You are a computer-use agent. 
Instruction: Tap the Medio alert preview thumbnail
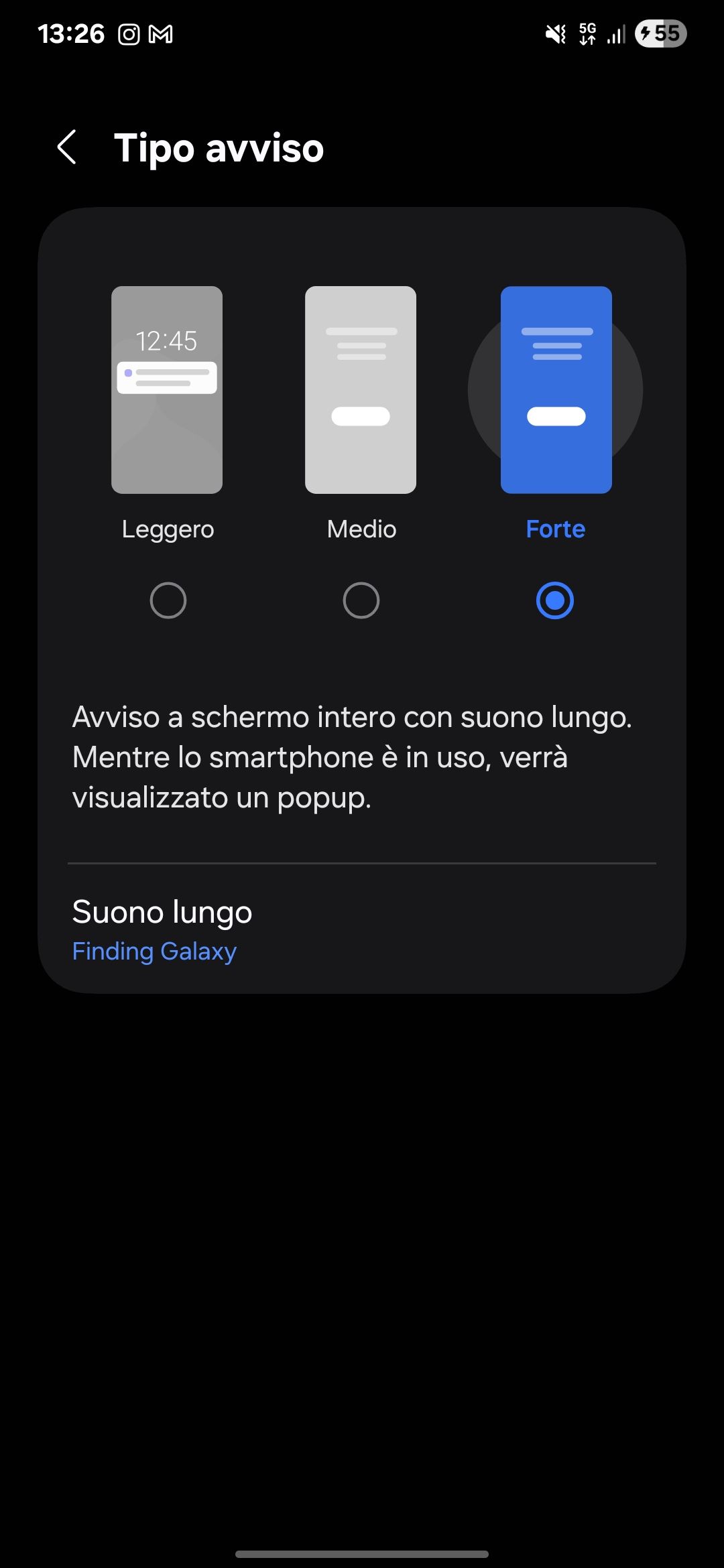coord(361,389)
